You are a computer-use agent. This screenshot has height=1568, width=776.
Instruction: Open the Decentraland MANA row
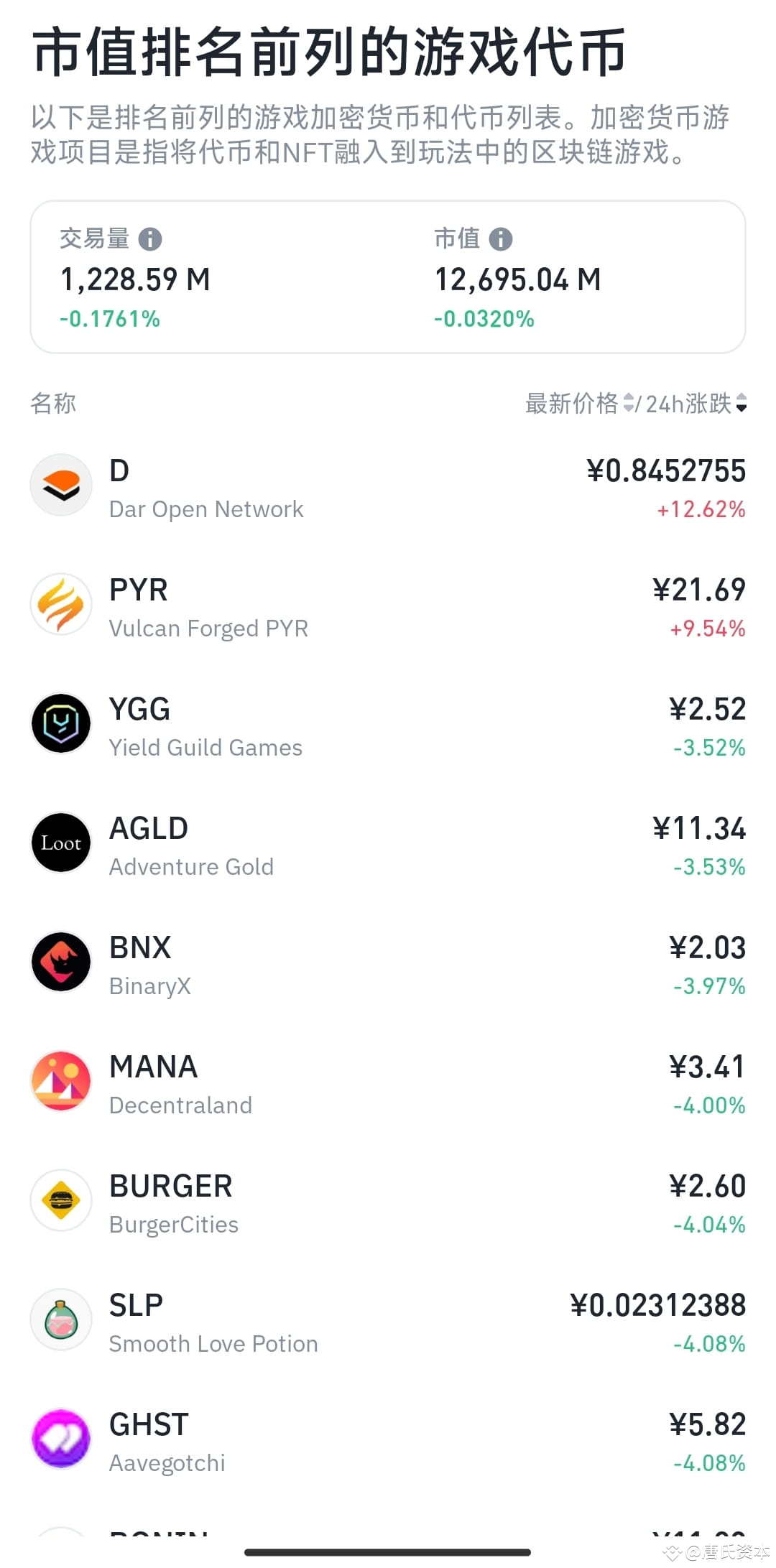(x=388, y=1083)
